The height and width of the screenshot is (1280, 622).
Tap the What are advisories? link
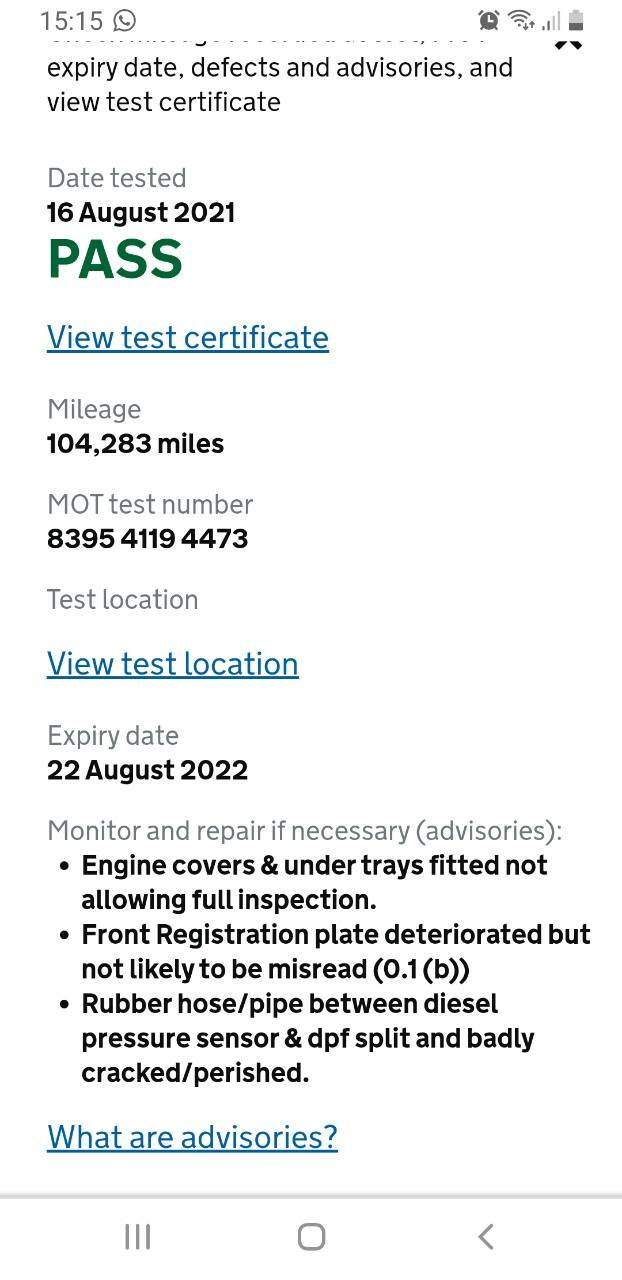pos(192,1137)
